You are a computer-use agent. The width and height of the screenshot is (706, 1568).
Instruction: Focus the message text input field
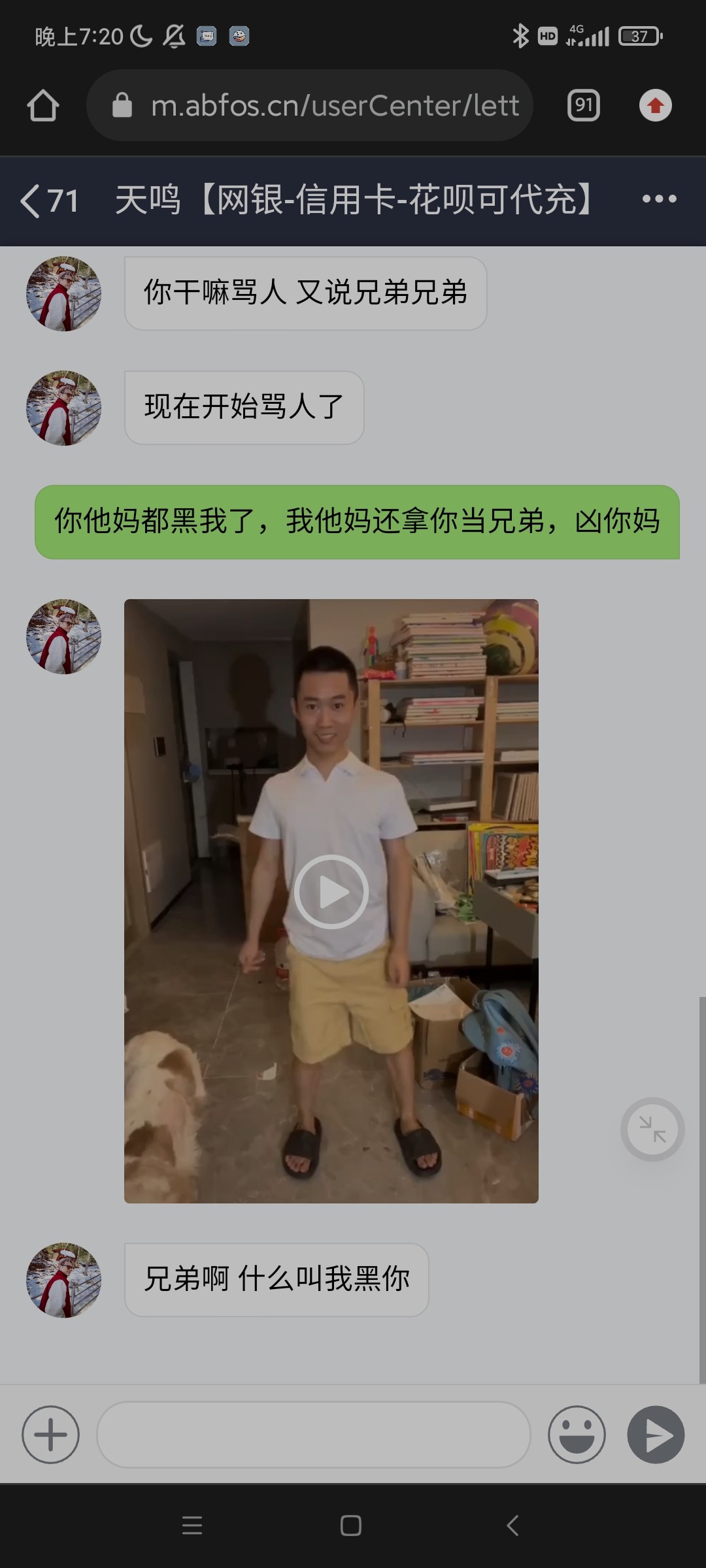tap(313, 1435)
